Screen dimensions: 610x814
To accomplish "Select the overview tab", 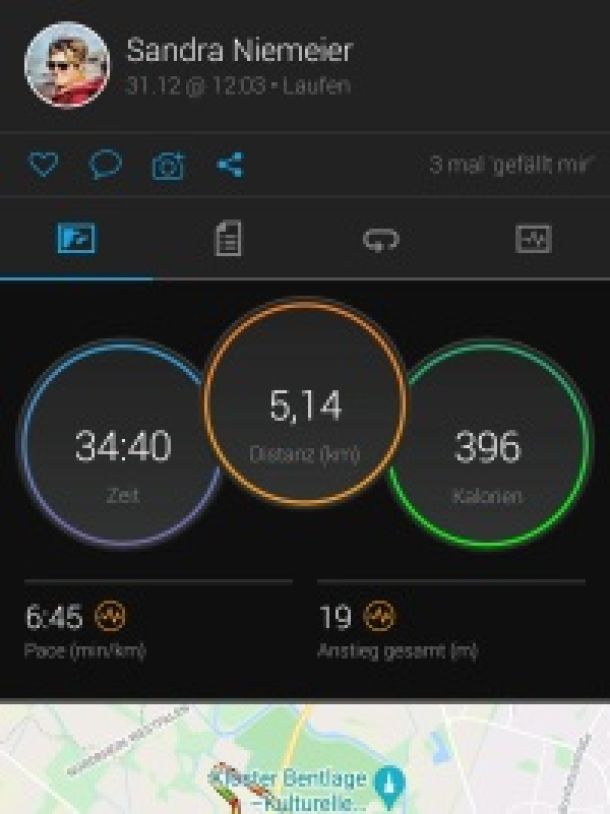I will point(76,240).
